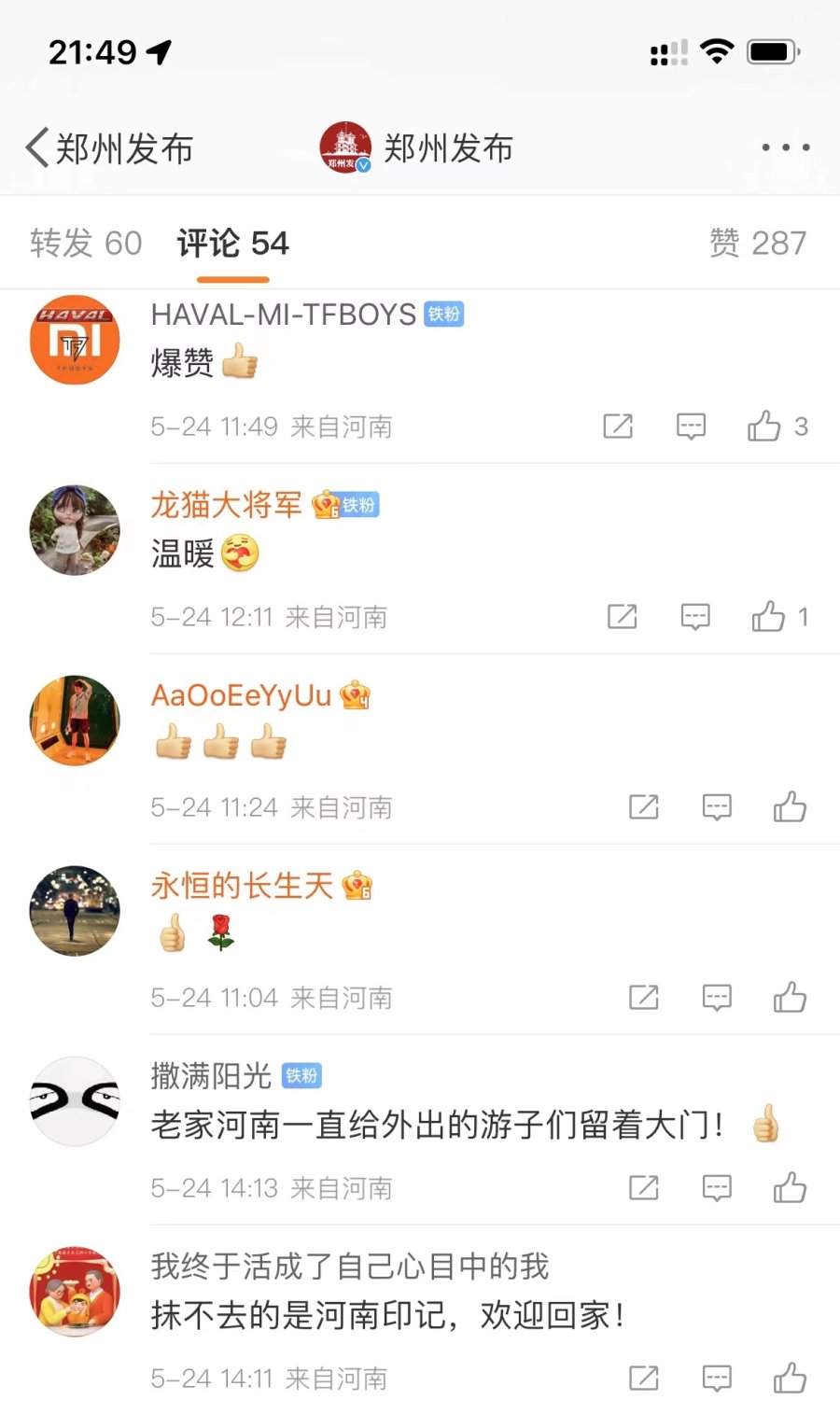Switch to the 赞 287 tab
Image resolution: width=840 pixels, height=1414 pixels.
757,244
